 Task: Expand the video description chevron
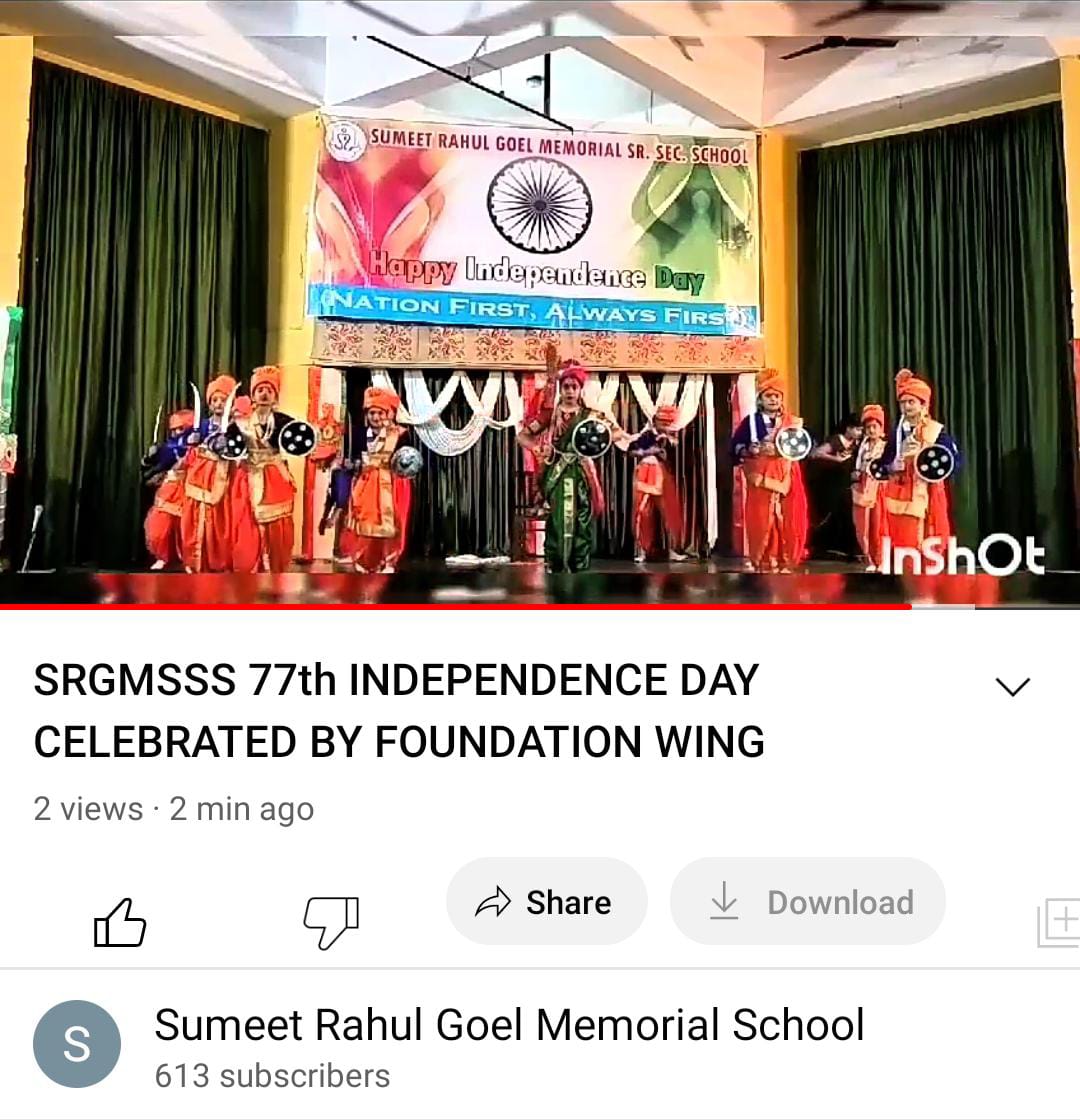tap(1012, 687)
